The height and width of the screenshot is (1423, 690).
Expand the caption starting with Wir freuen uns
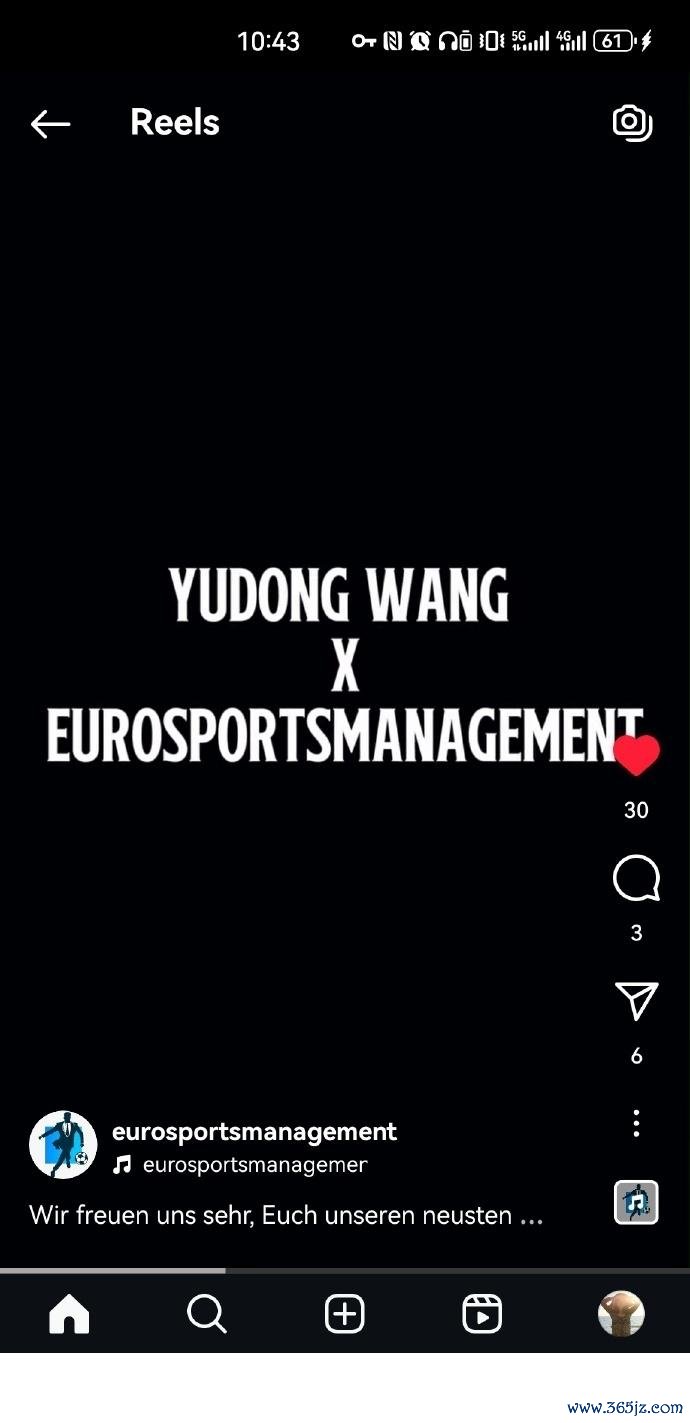tap(286, 1216)
